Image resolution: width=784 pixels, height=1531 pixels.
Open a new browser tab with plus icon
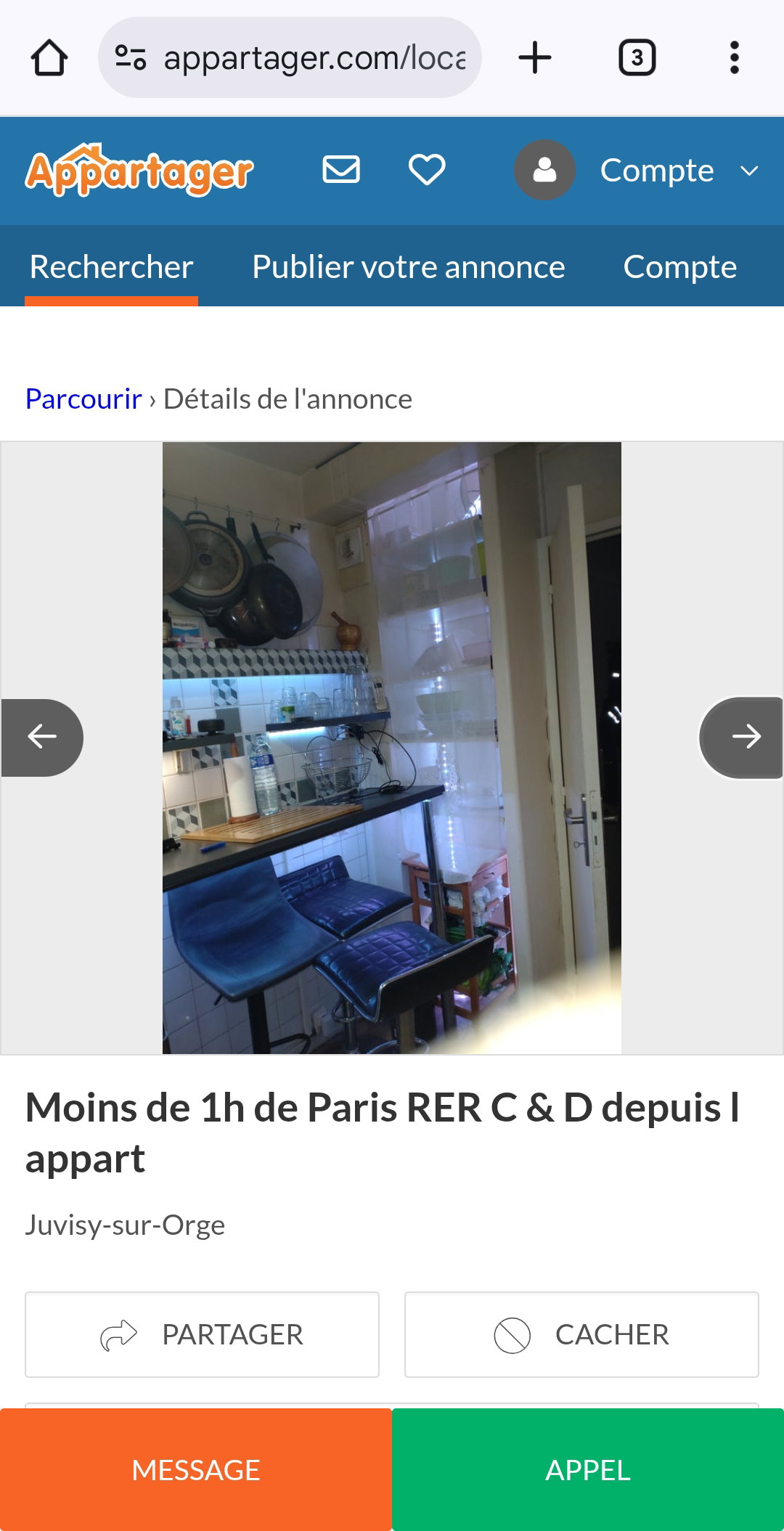tap(535, 58)
